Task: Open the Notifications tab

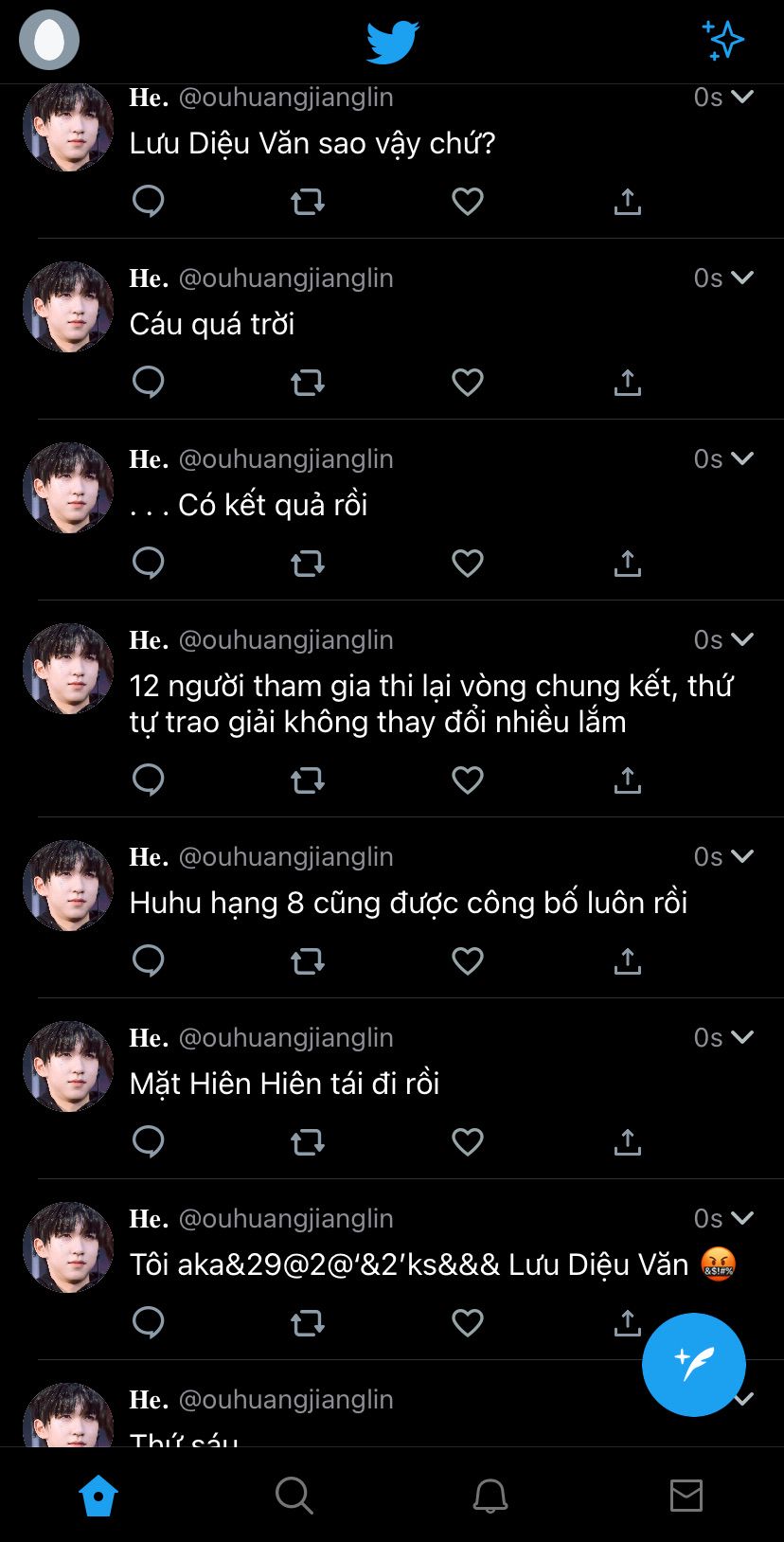Action: [490, 1496]
